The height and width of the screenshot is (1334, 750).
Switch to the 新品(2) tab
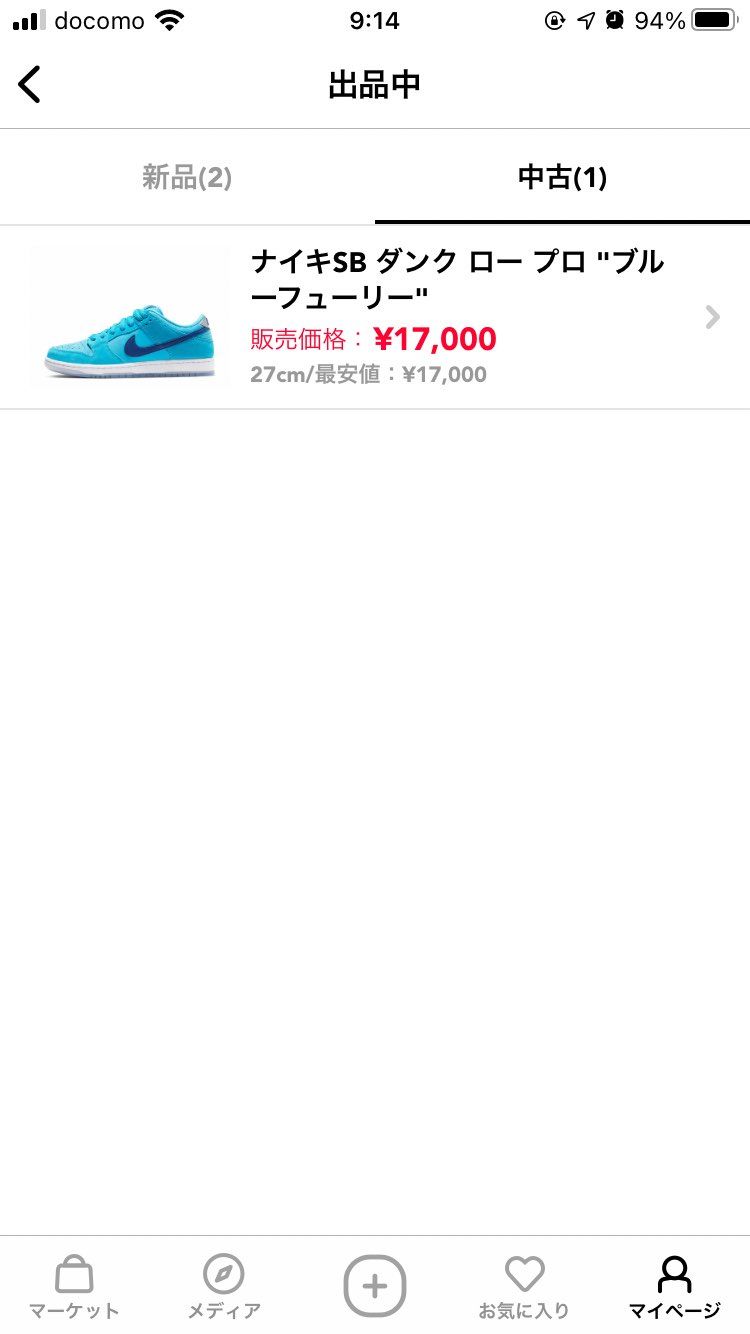pyautogui.click(x=187, y=178)
